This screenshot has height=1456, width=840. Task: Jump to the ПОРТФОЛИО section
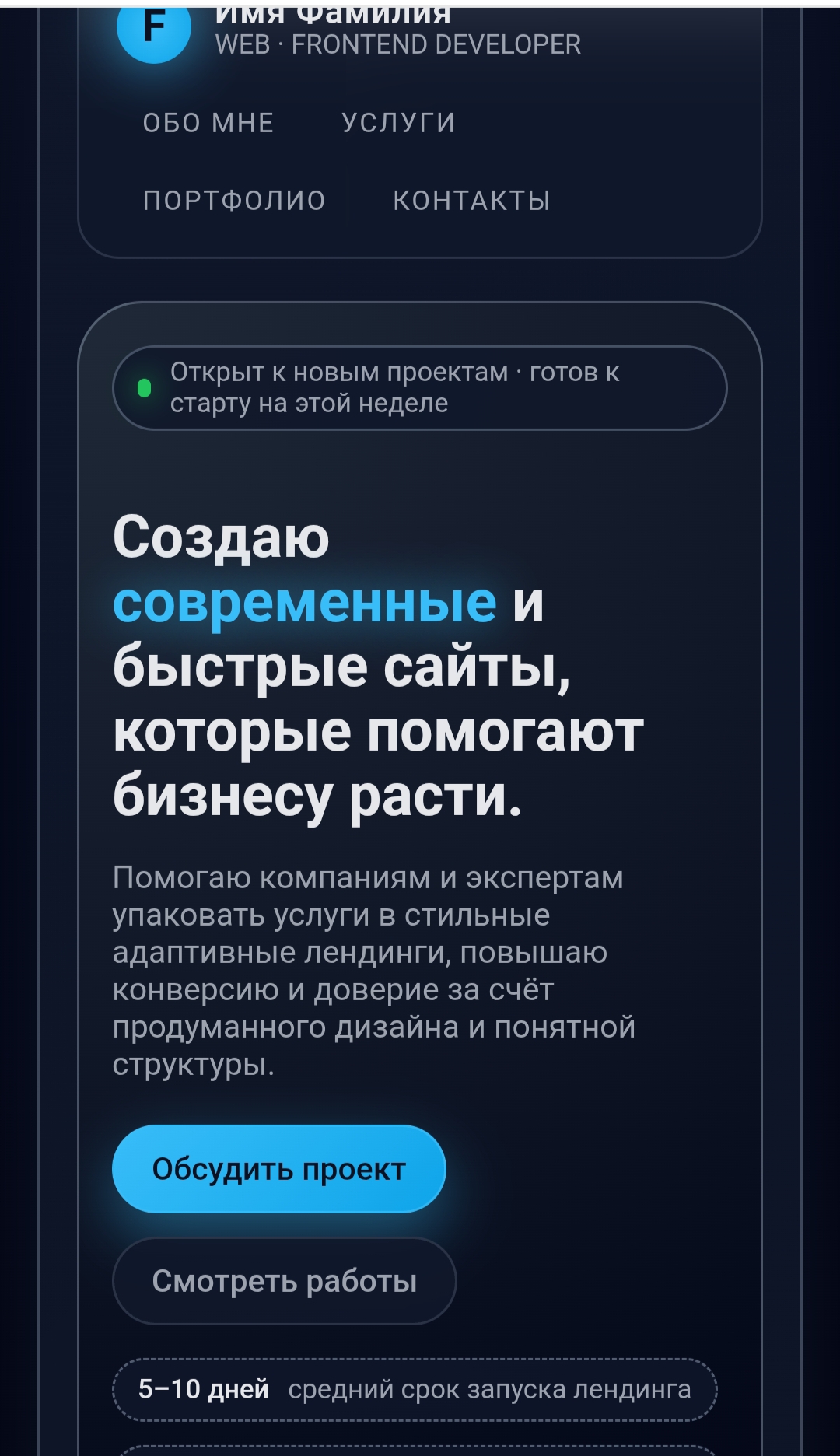234,201
